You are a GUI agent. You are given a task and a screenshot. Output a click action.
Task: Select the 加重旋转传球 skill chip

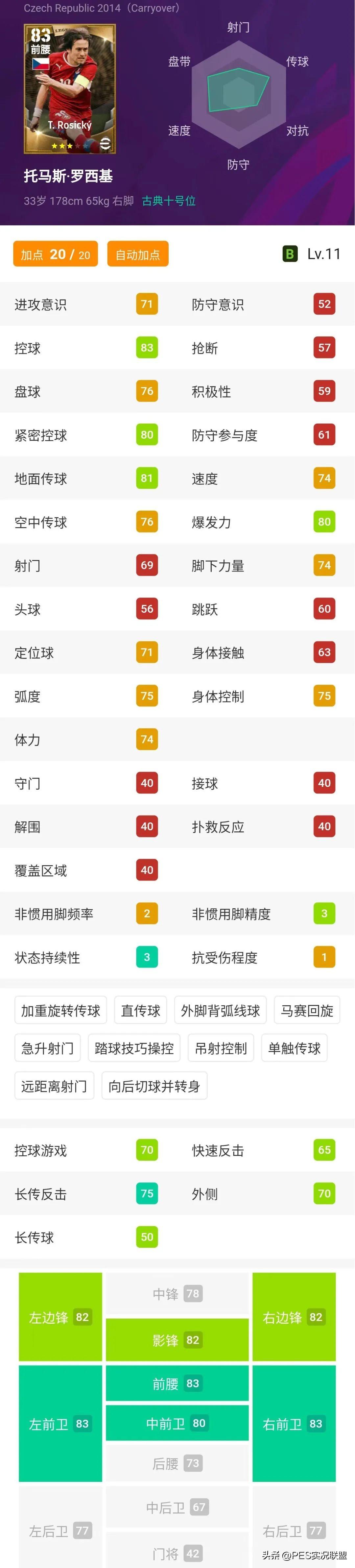(x=60, y=1011)
